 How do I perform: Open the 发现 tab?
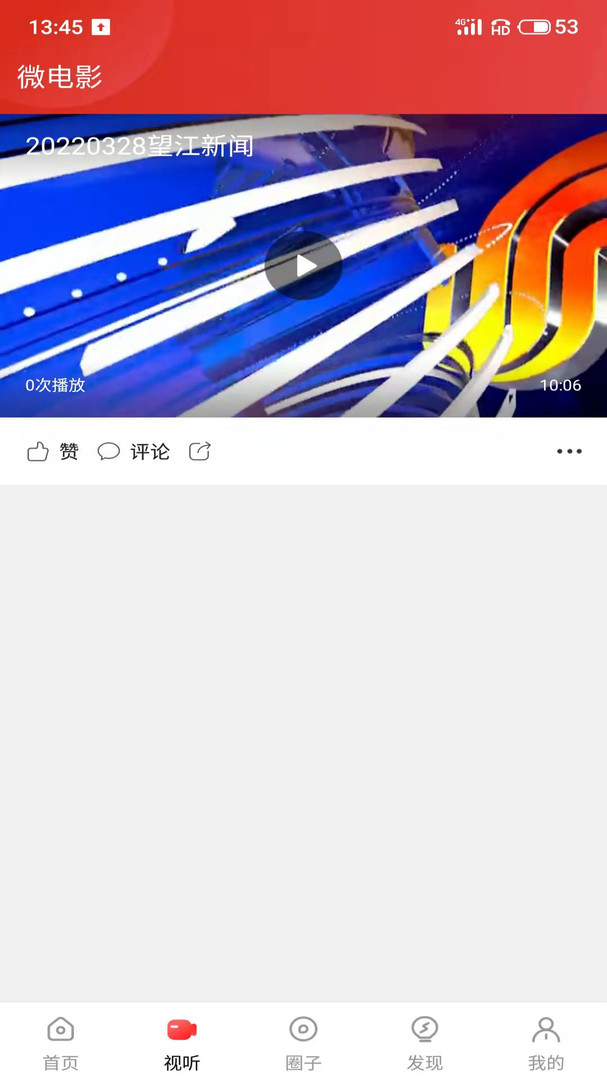click(424, 1043)
